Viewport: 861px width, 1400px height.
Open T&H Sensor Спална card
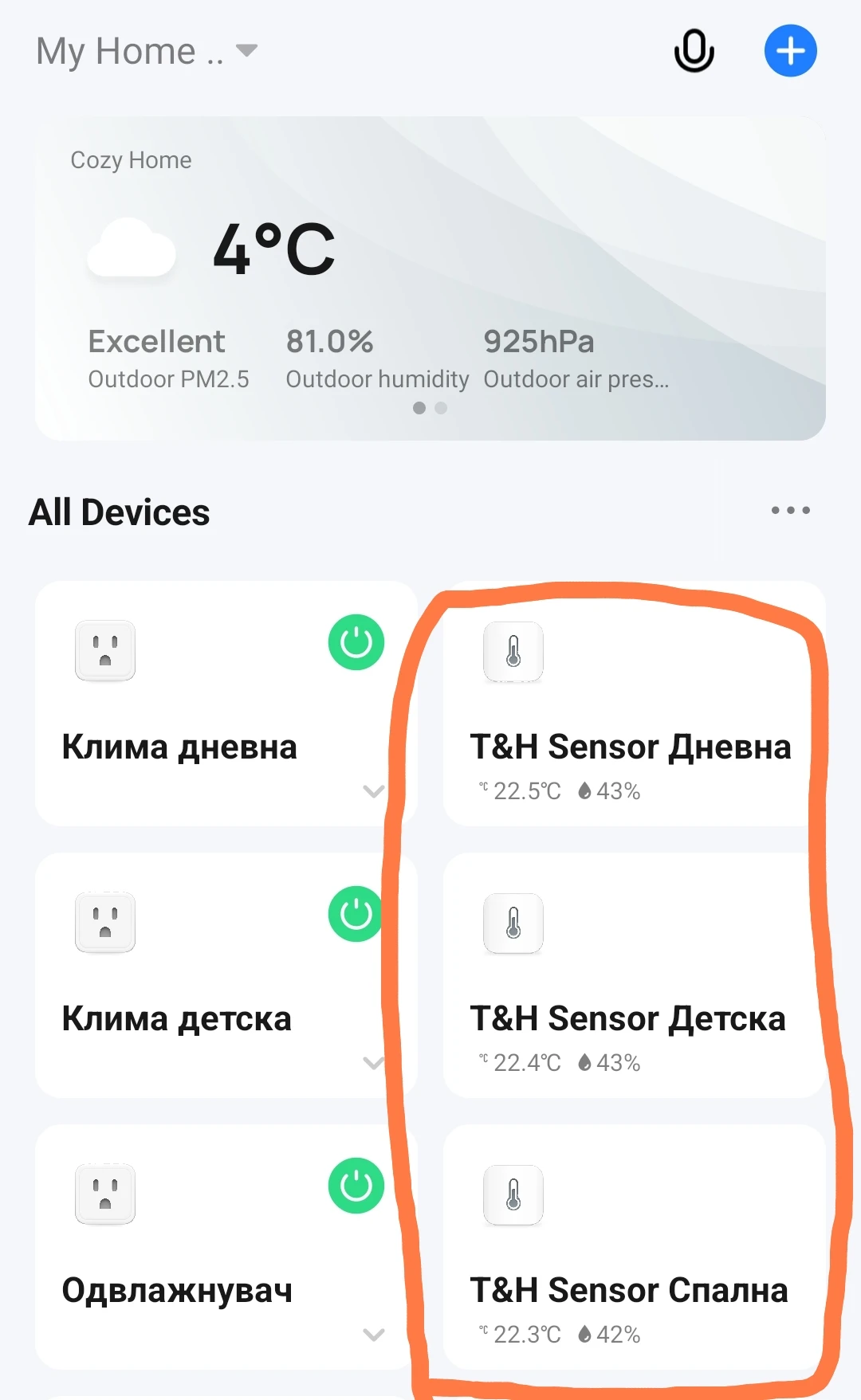[634, 1247]
